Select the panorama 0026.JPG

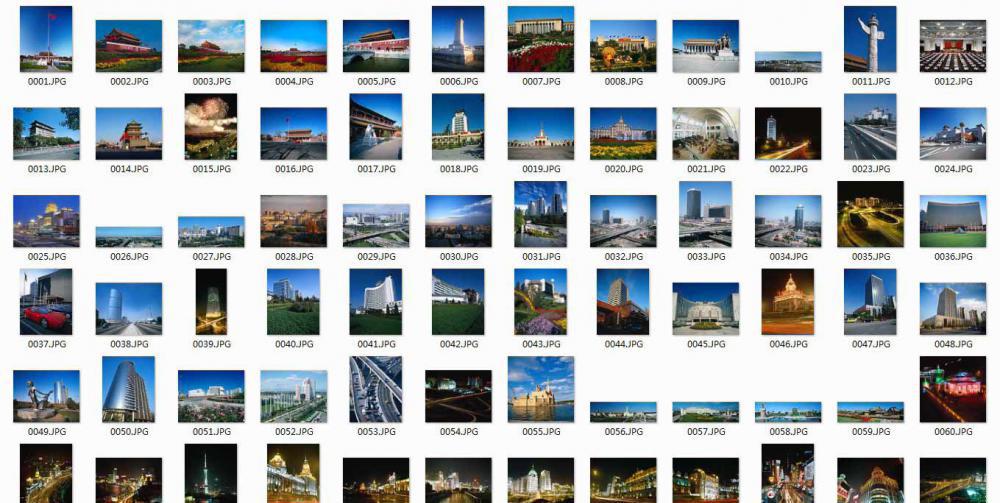tap(128, 237)
